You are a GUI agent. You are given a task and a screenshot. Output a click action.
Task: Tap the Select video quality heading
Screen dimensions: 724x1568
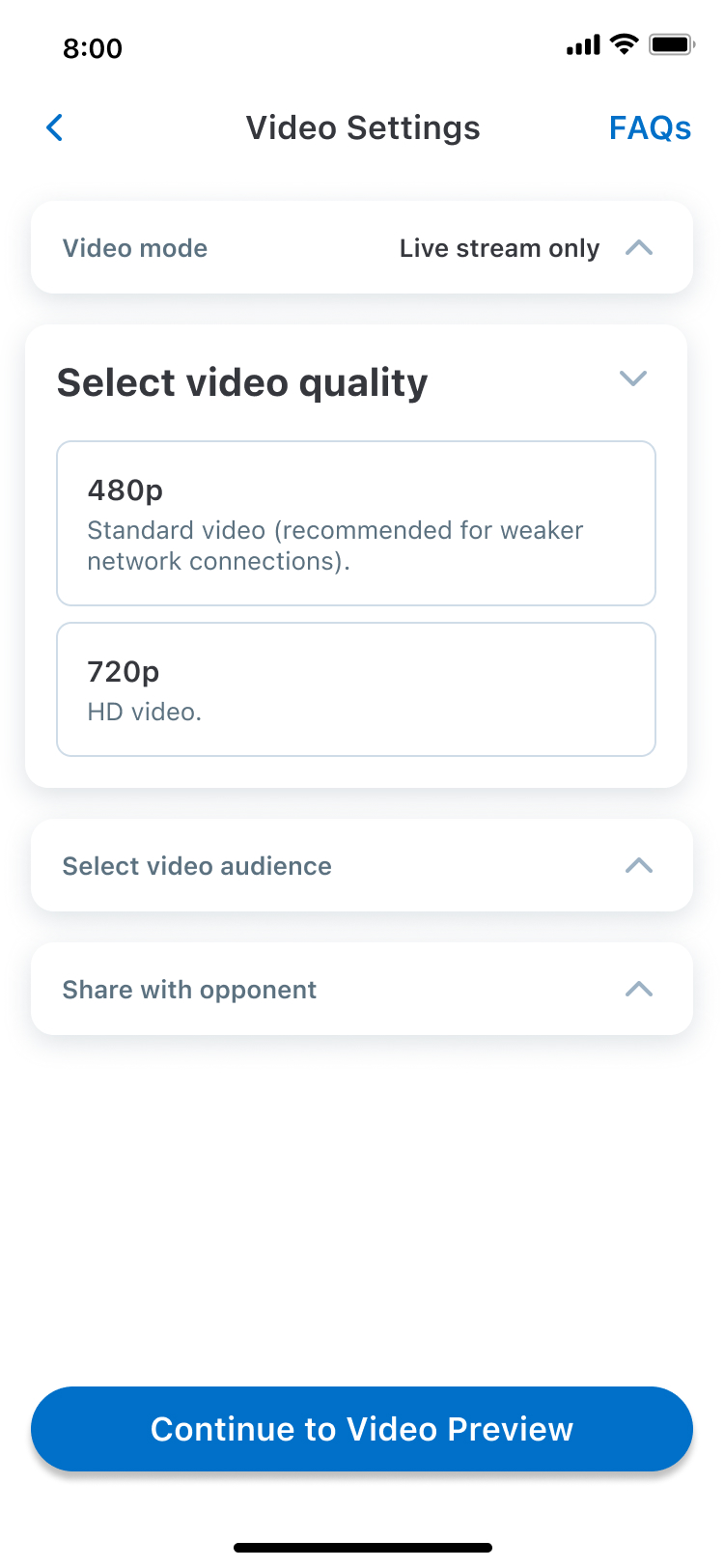242,381
